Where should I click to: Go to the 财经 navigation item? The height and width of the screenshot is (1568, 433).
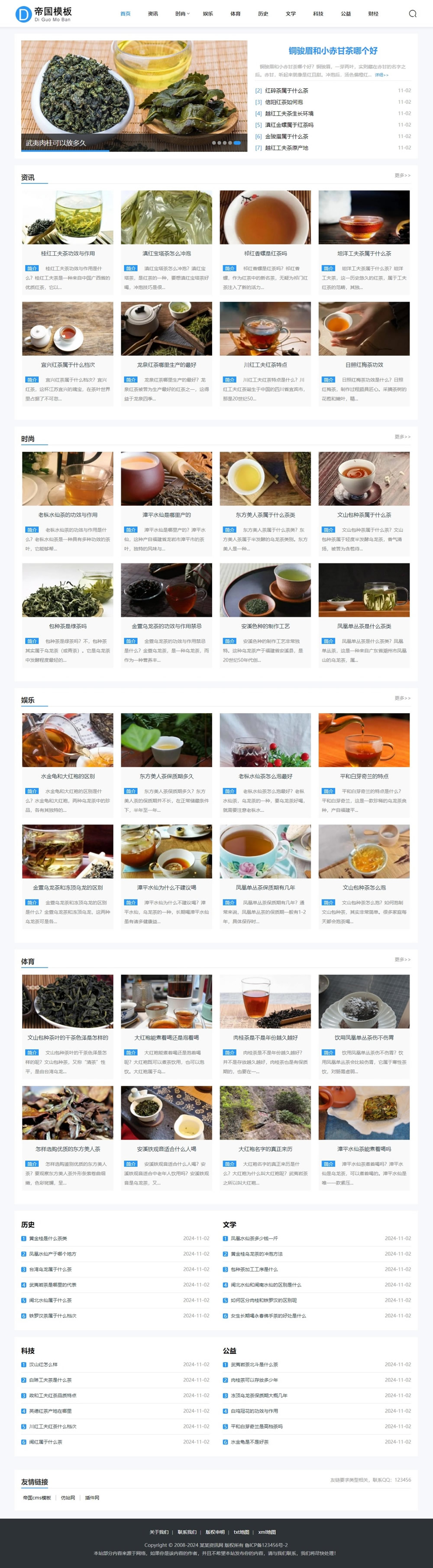(373, 13)
